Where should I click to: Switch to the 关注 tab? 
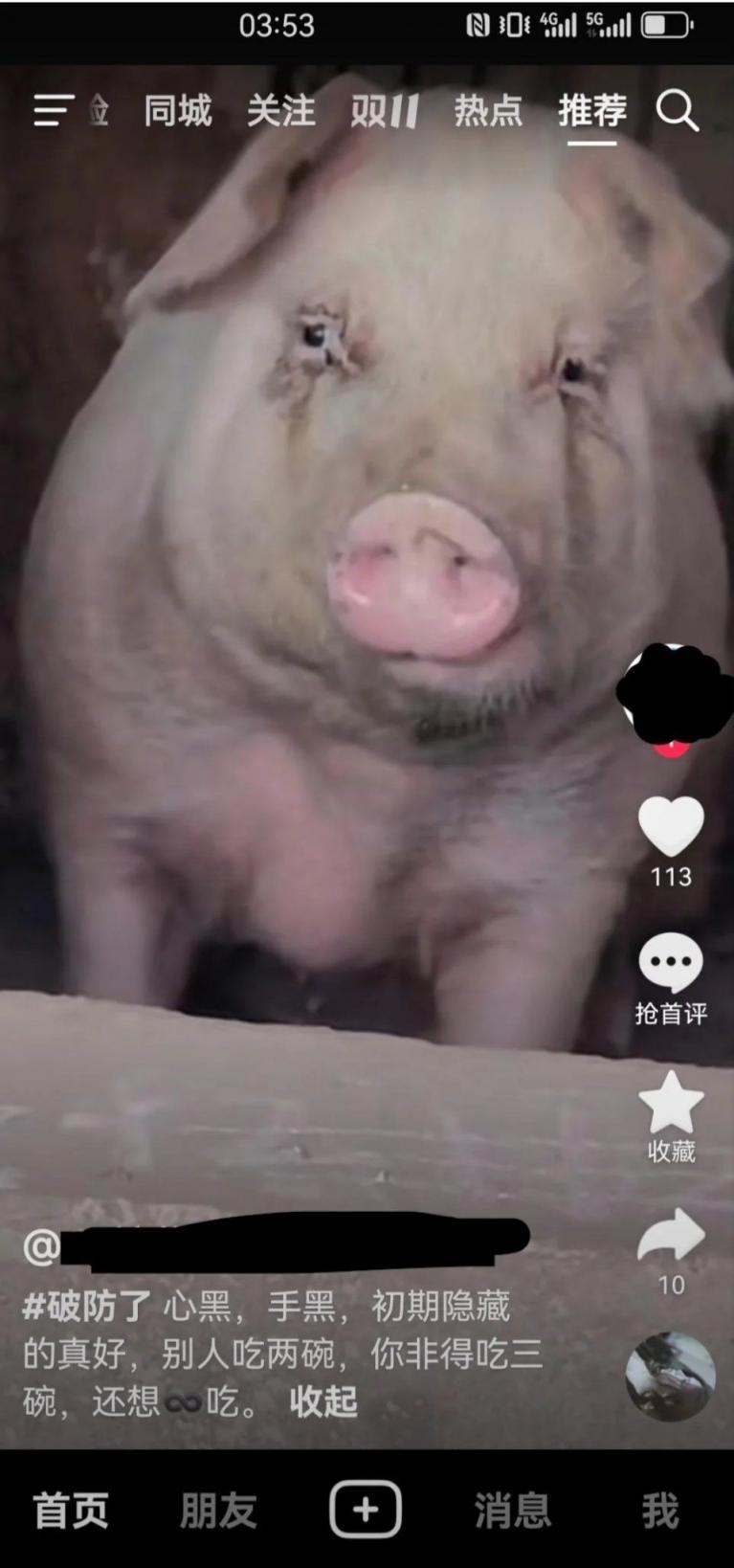point(281,111)
